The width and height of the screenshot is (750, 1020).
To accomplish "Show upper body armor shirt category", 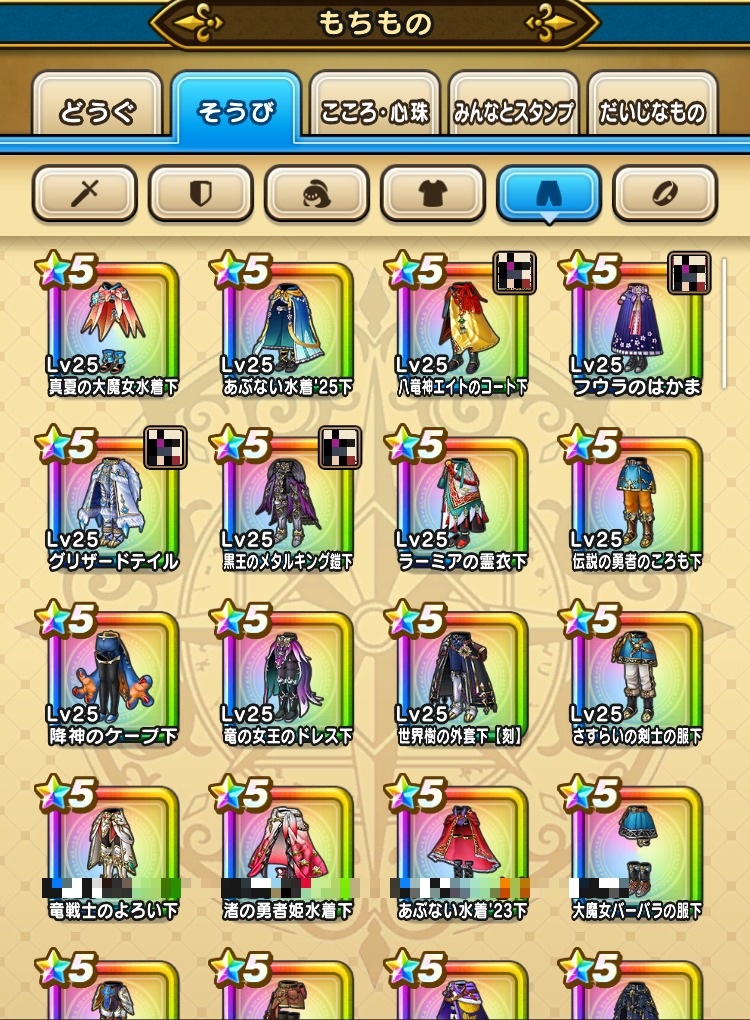I will [433, 193].
